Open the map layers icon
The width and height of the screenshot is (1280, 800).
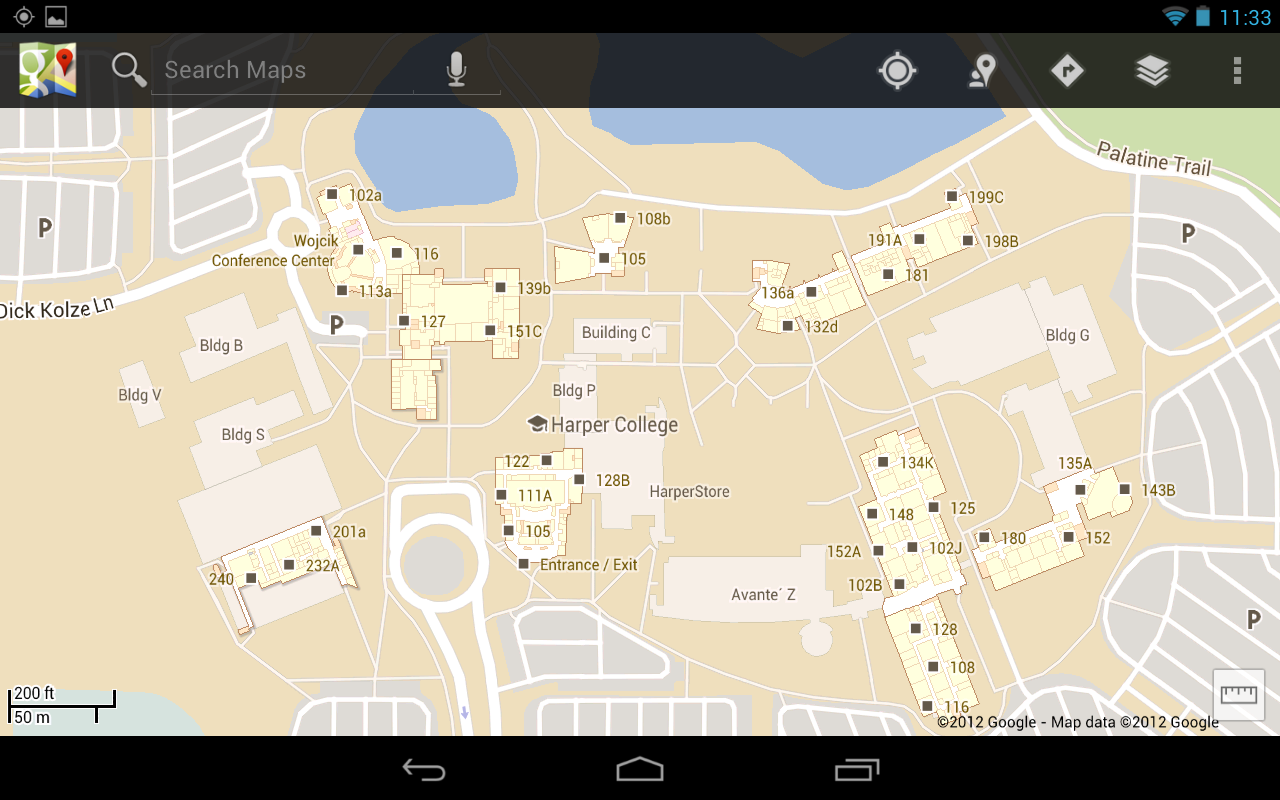coord(1153,70)
